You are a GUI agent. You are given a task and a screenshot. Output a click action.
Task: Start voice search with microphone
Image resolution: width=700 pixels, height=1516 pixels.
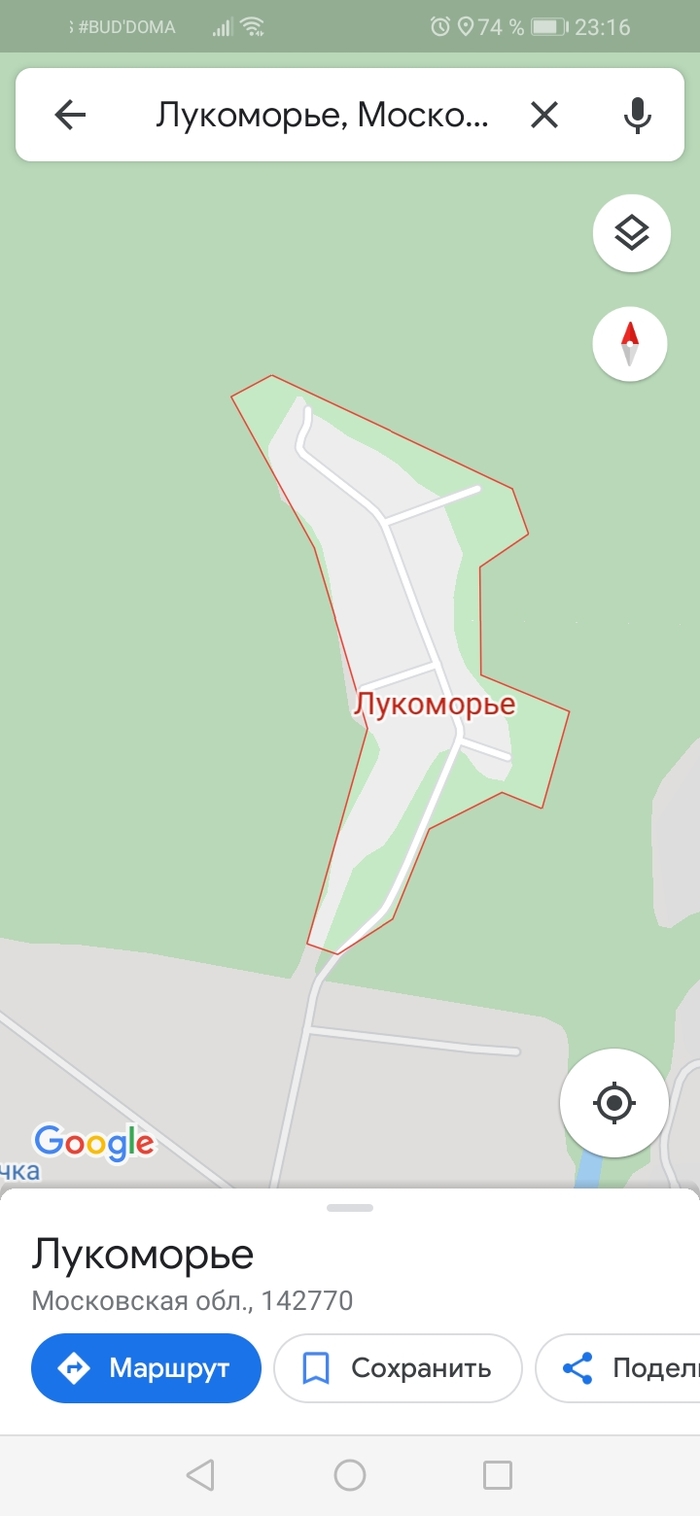point(637,115)
